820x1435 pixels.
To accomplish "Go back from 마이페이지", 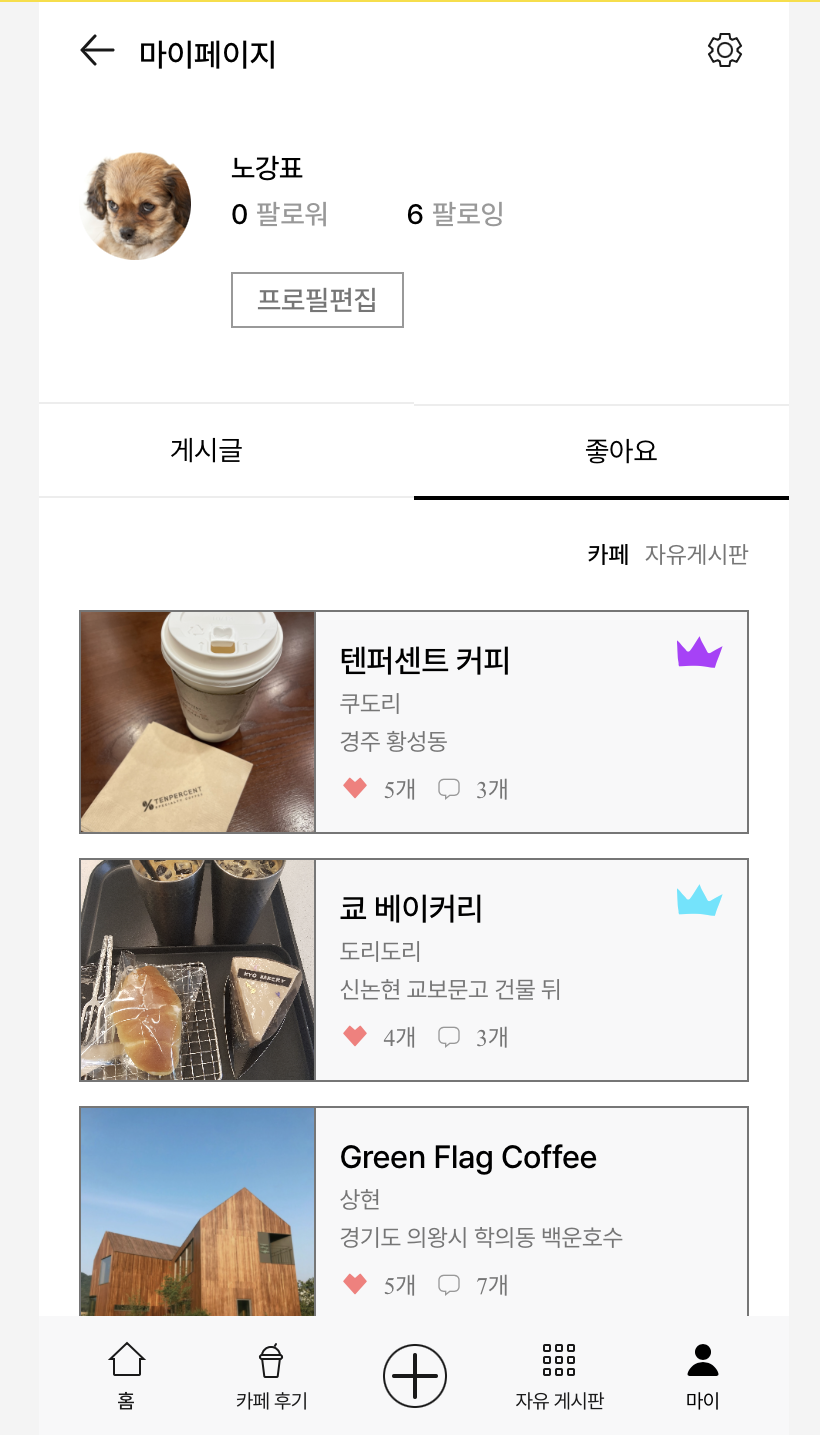I will (97, 50).
